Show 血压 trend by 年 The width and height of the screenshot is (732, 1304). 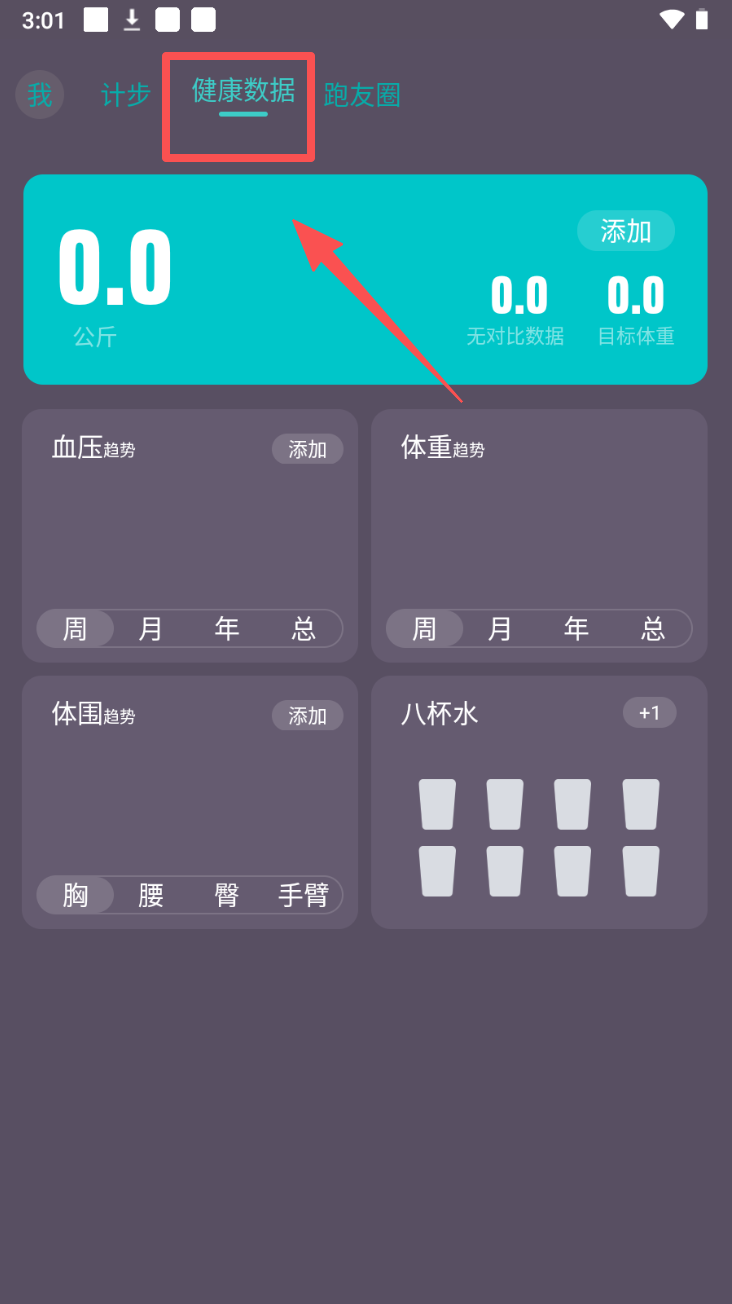[227, 629]
